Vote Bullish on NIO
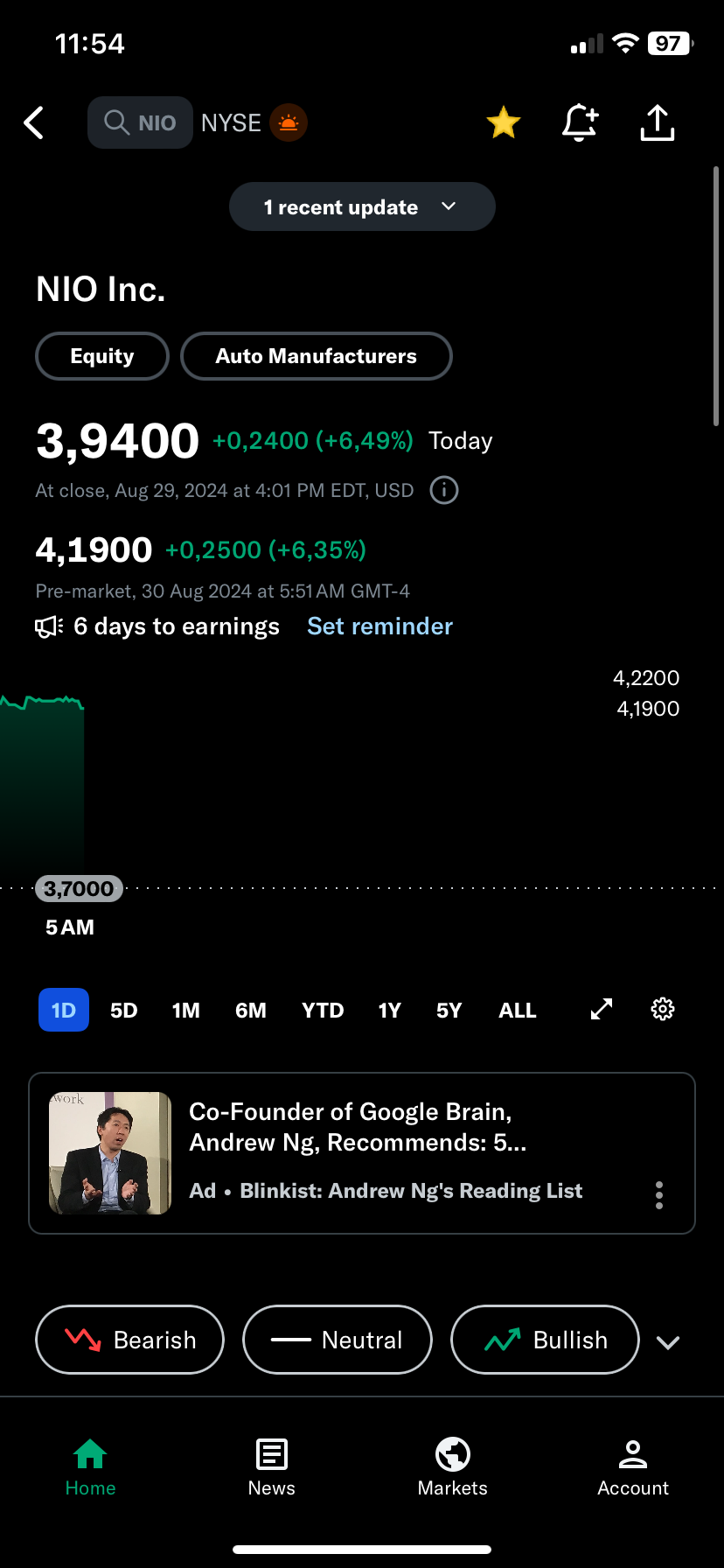The width and height of the screenshot is (724, 1568). (x=545, y=1340)
